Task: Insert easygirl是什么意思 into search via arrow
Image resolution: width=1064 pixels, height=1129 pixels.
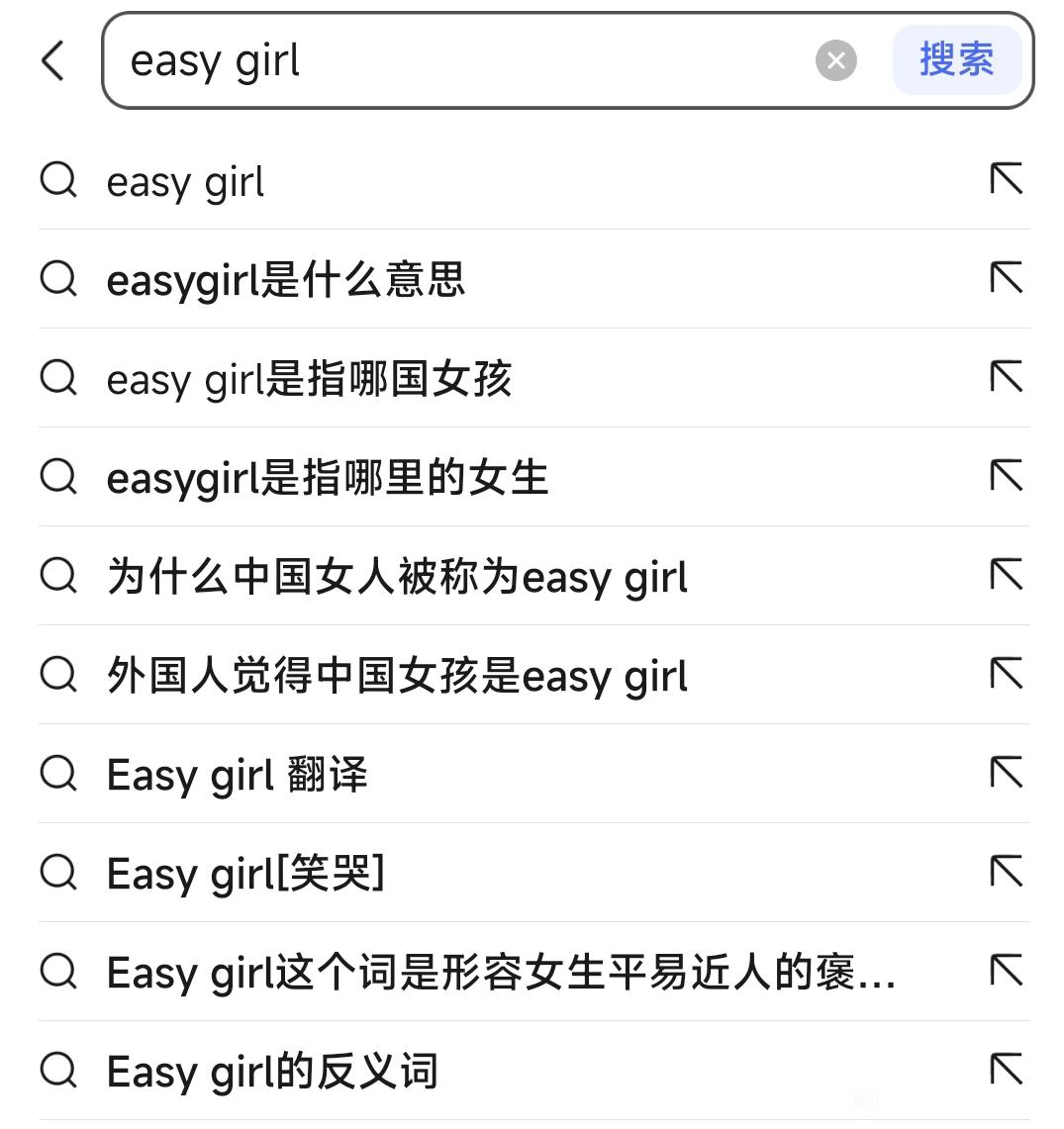Action: coord(1006,278)
